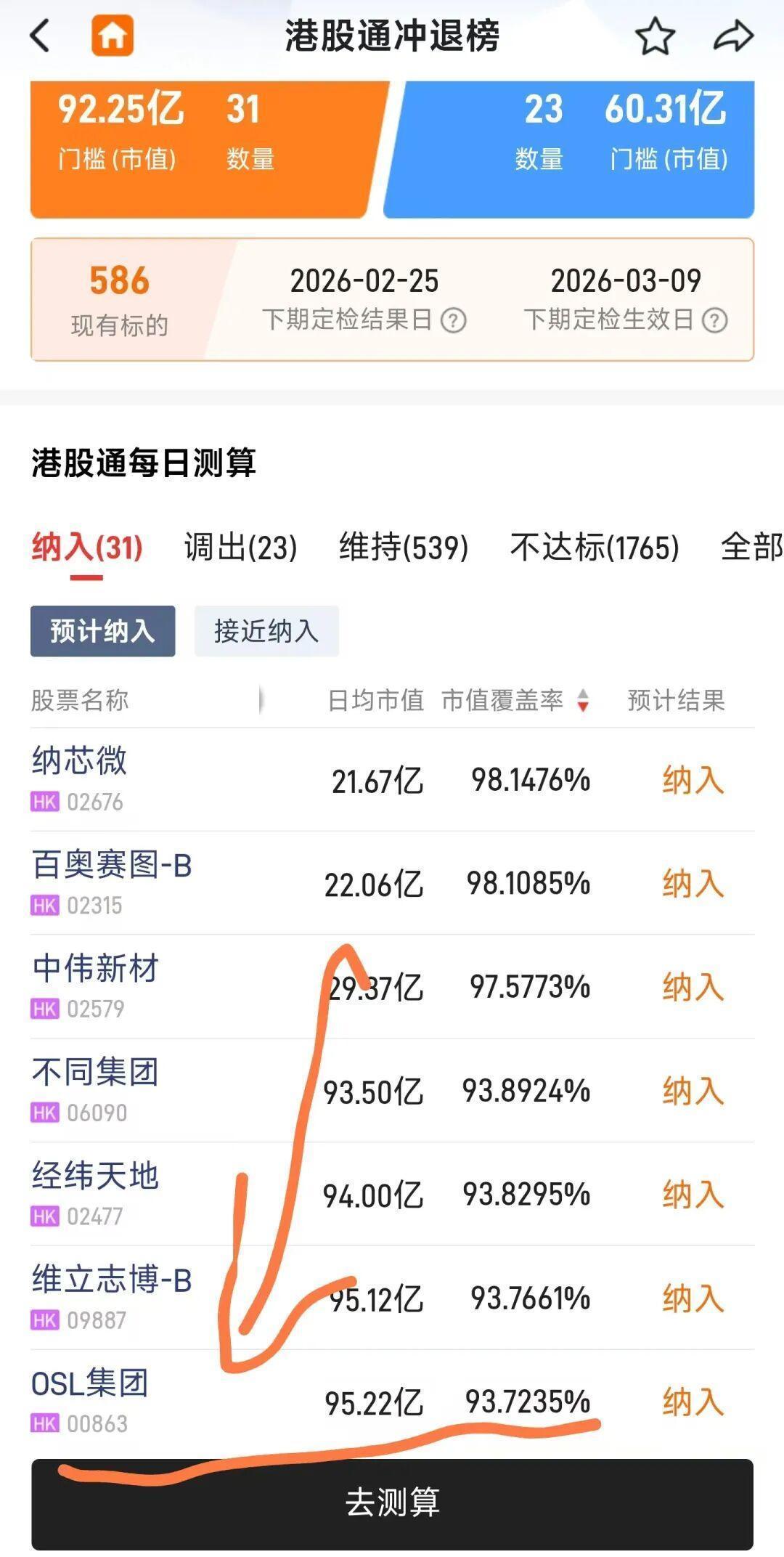Open the orange home icon

pyautogui.click(x=113, y=35)
